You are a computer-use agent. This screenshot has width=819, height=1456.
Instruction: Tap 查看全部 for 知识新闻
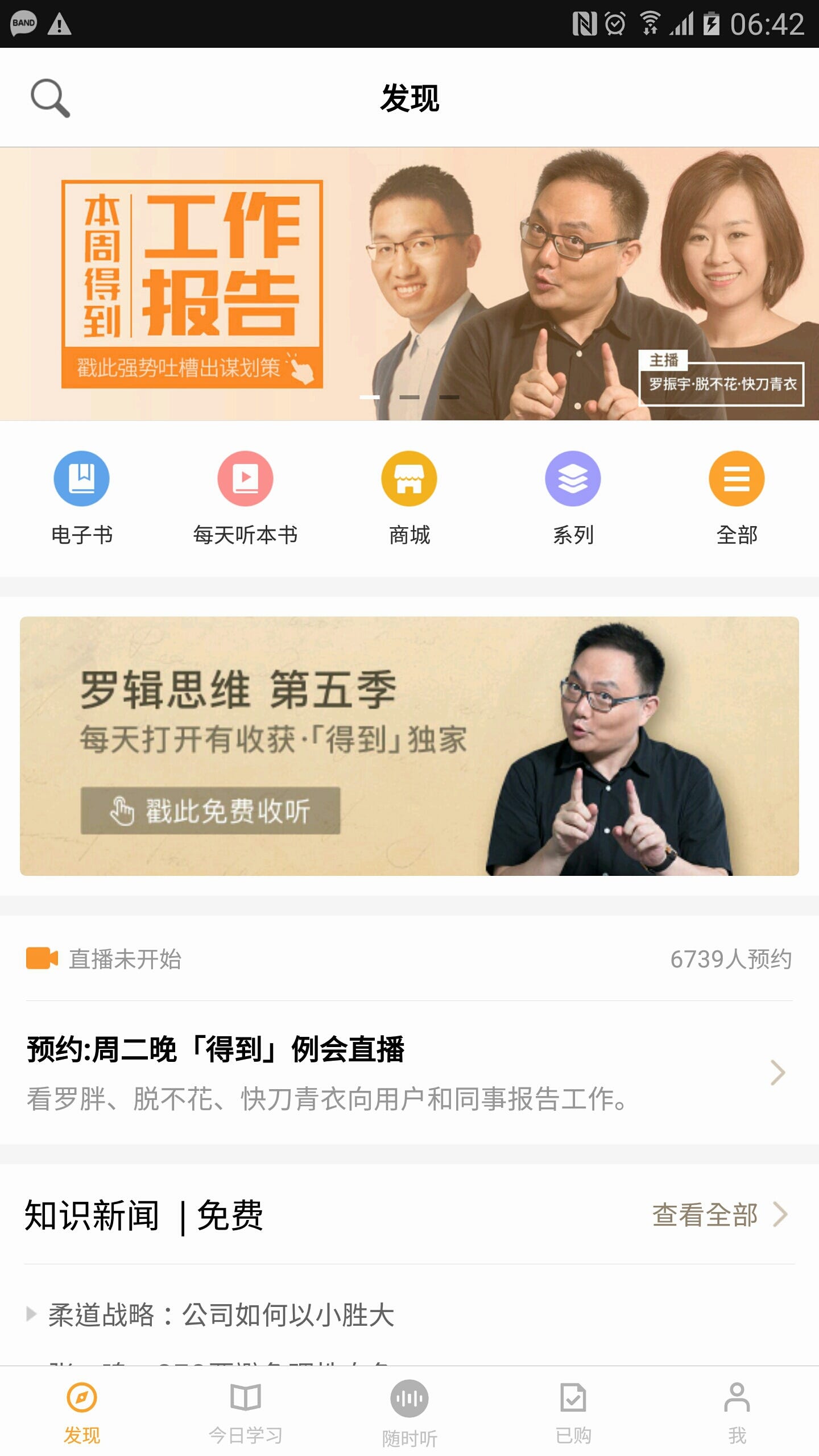click(x=719, y=1215)
